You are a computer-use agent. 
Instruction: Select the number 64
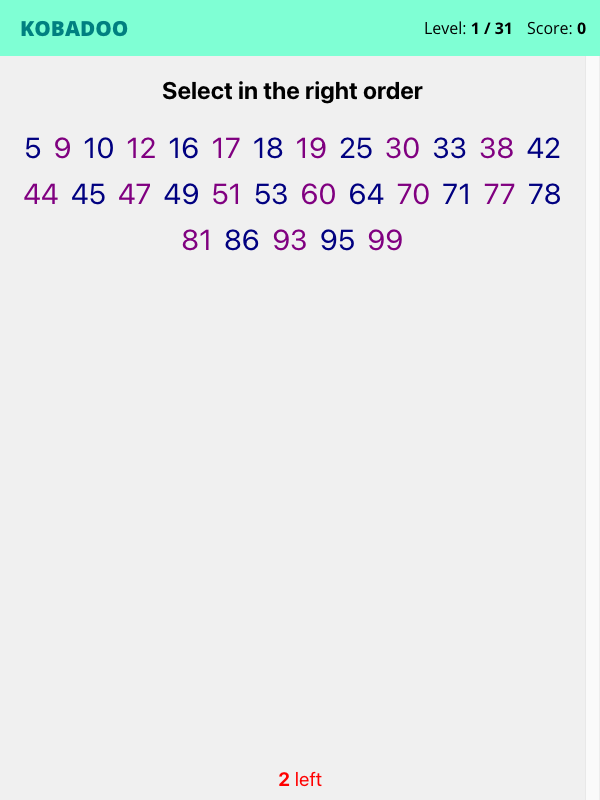366,194
